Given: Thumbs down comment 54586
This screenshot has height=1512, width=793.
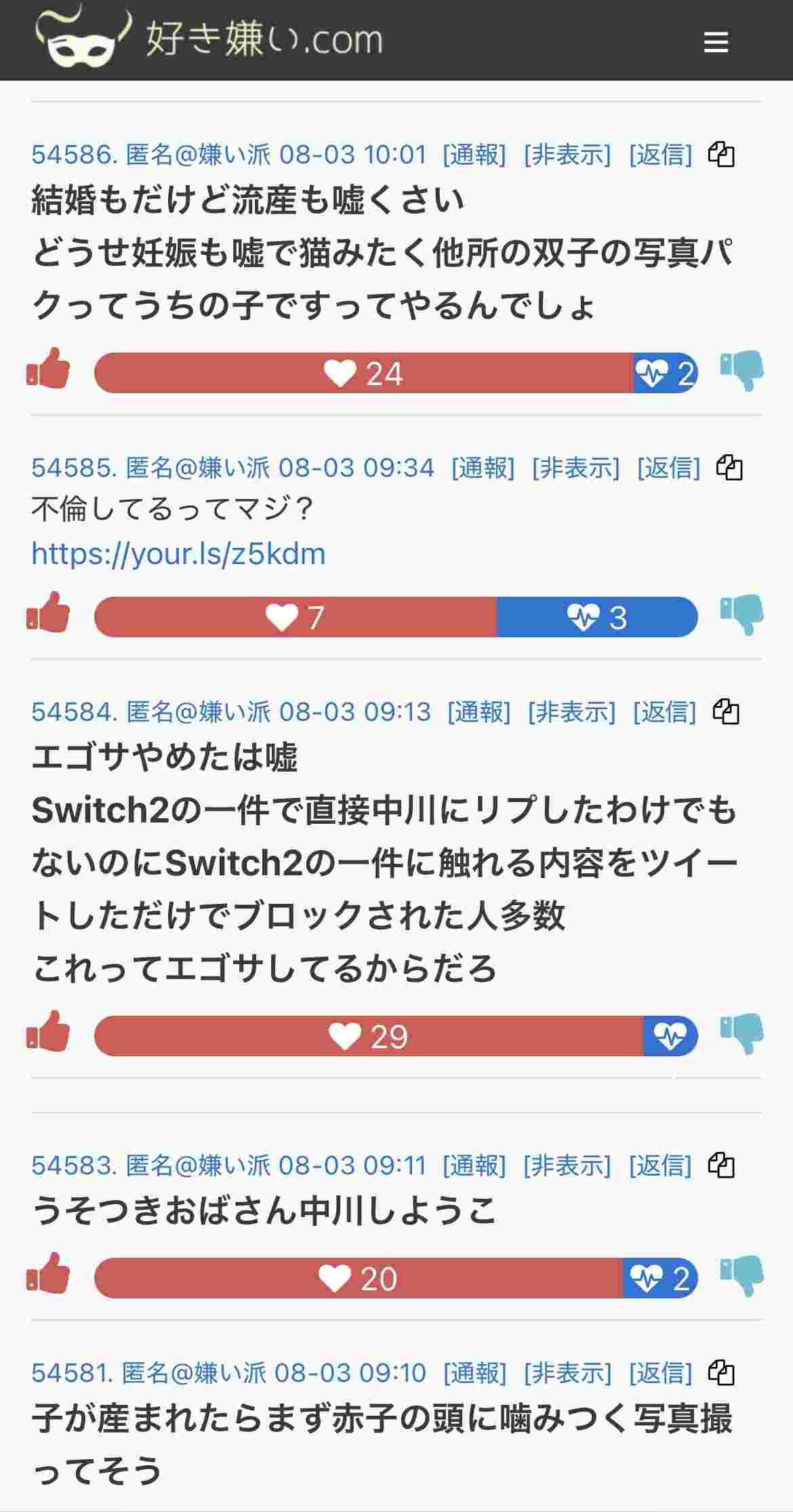Looking at the screenshot, I should click(x=742, y=371).
